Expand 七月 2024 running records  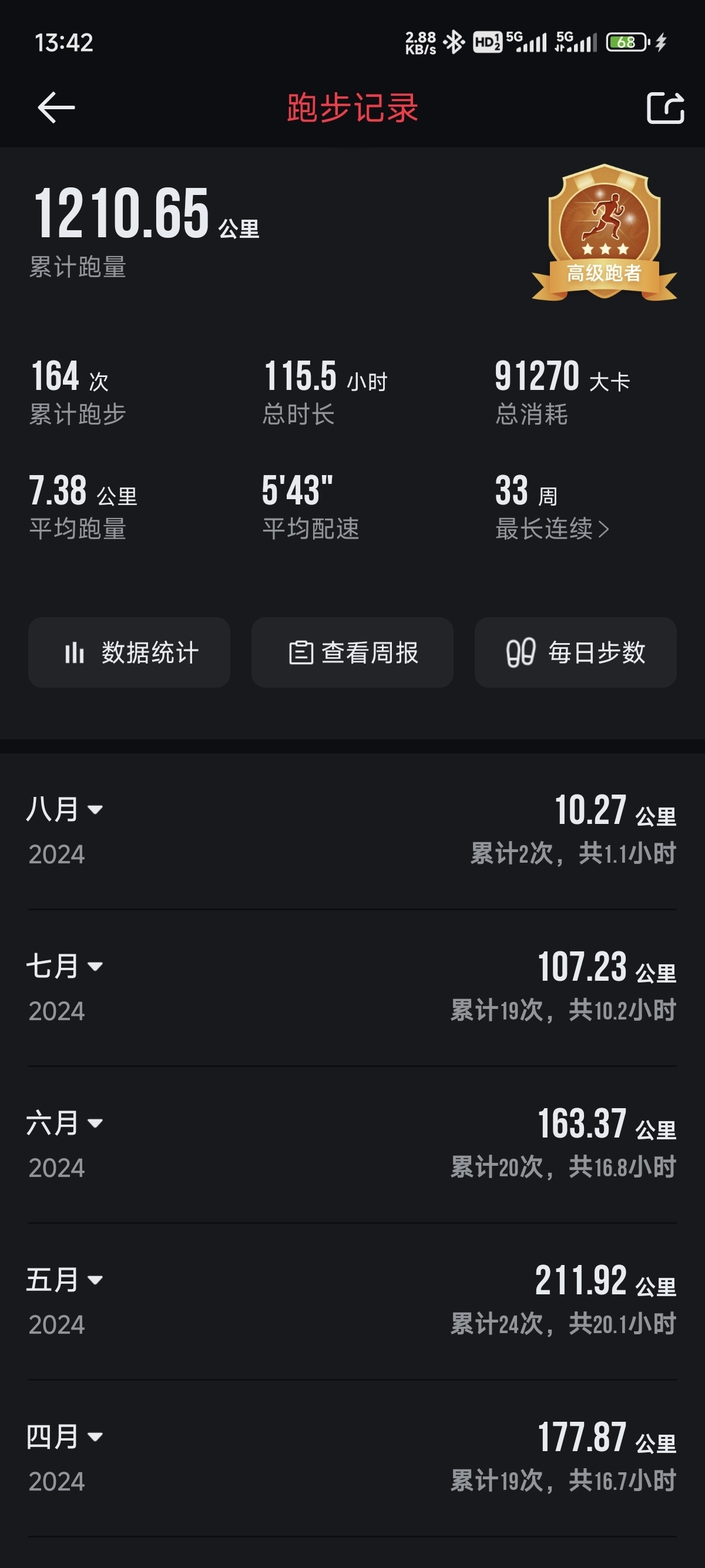(x=65, y=966)
